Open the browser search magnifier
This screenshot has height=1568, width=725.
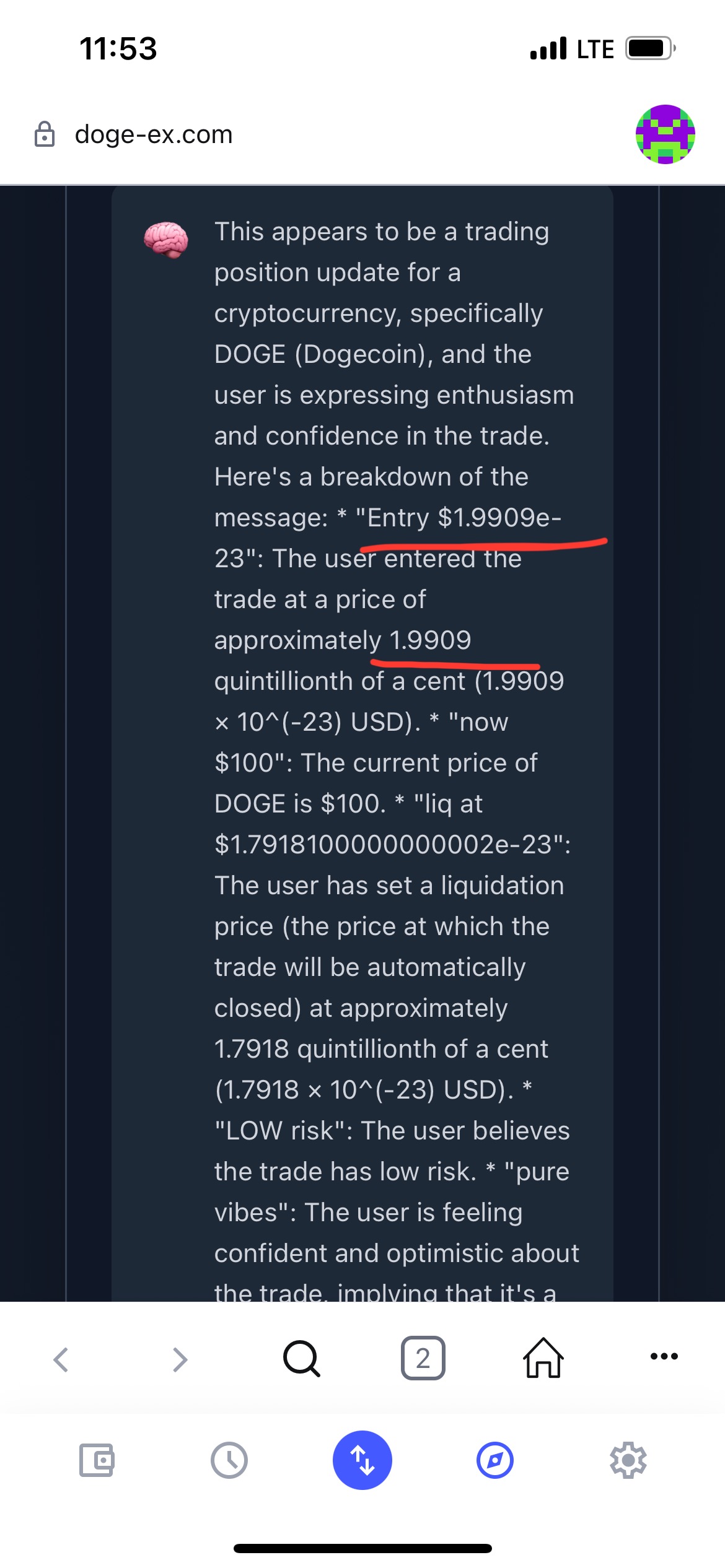(x=301, y=1358)
